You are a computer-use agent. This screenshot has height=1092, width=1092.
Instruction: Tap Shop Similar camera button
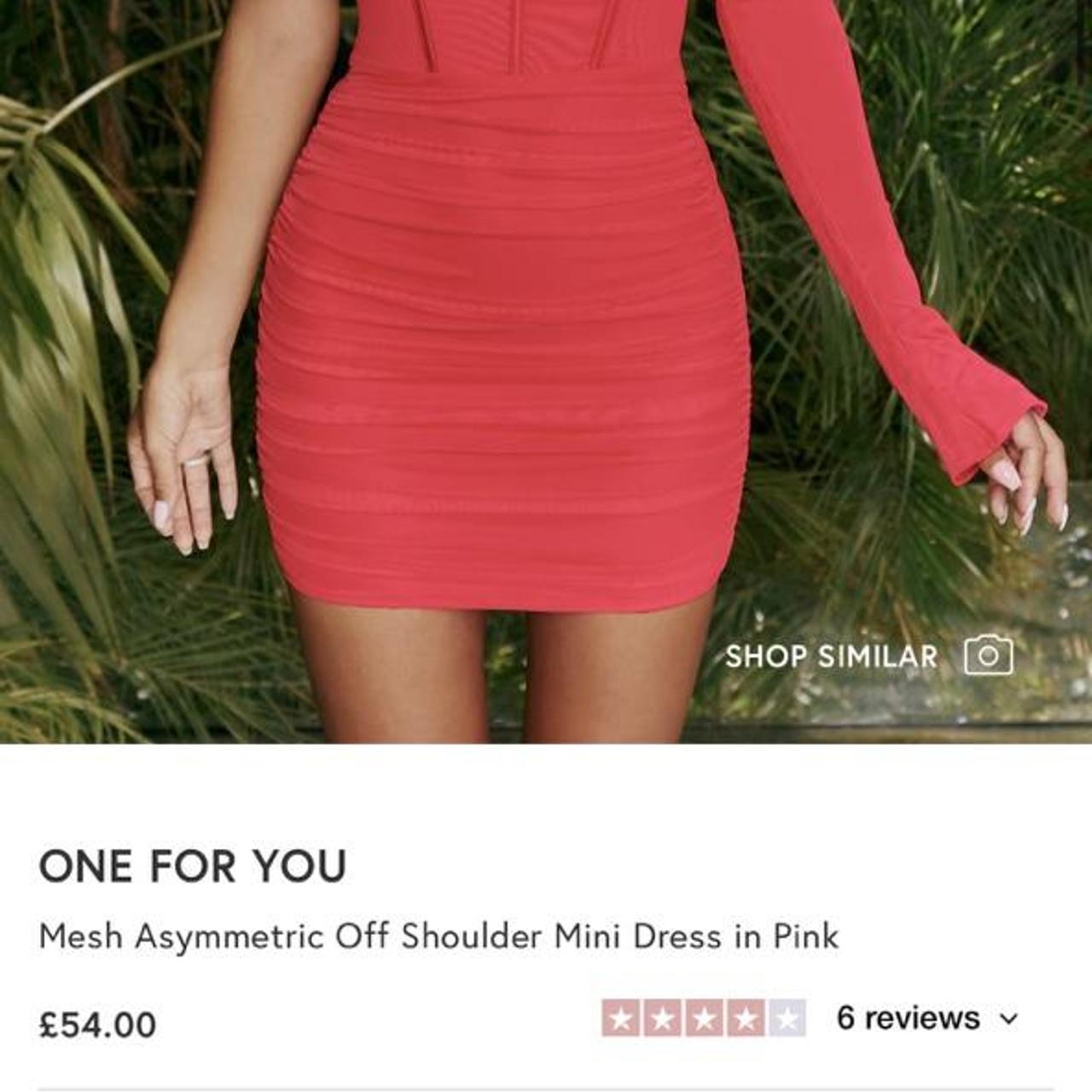point(988,656)
